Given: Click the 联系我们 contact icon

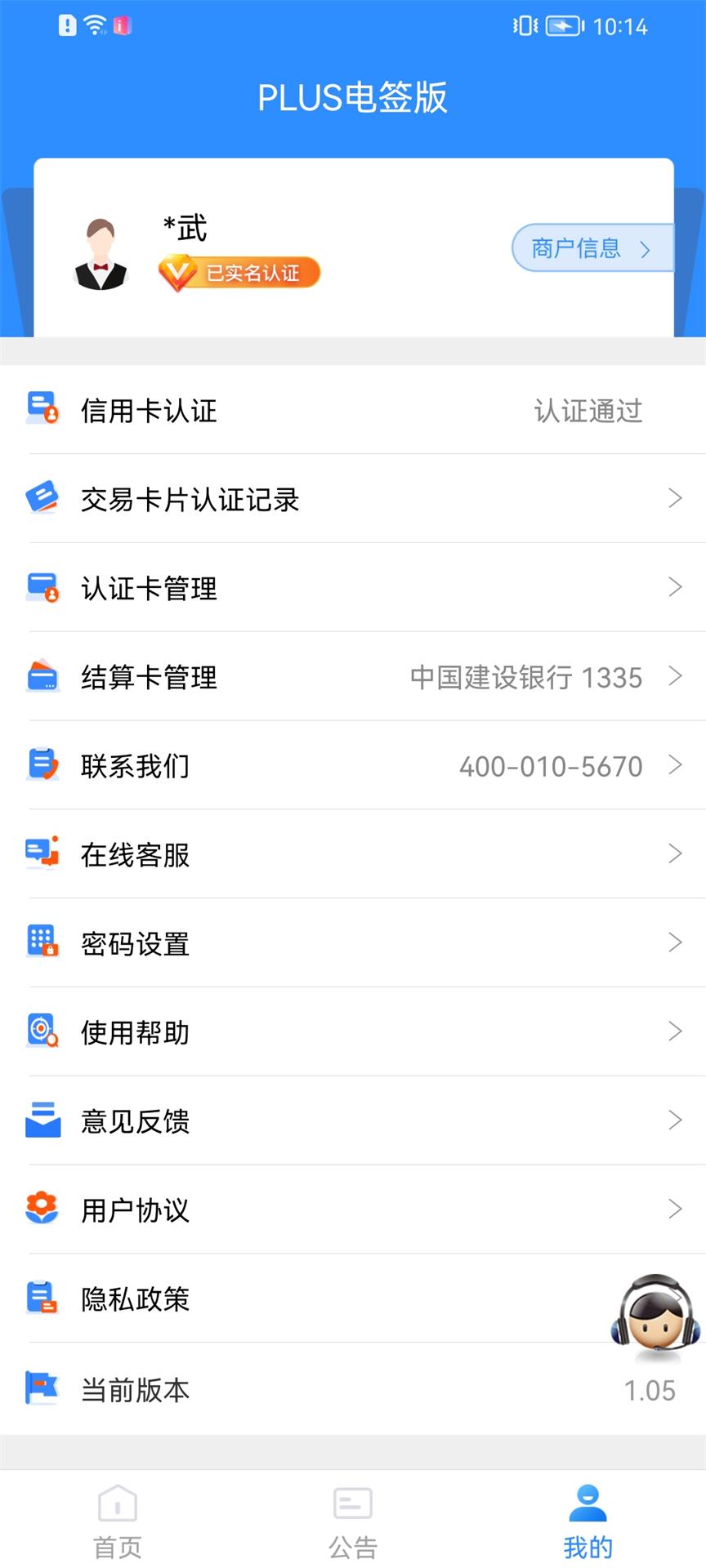Looking at the screenshot, I should [x=43, y=765].
